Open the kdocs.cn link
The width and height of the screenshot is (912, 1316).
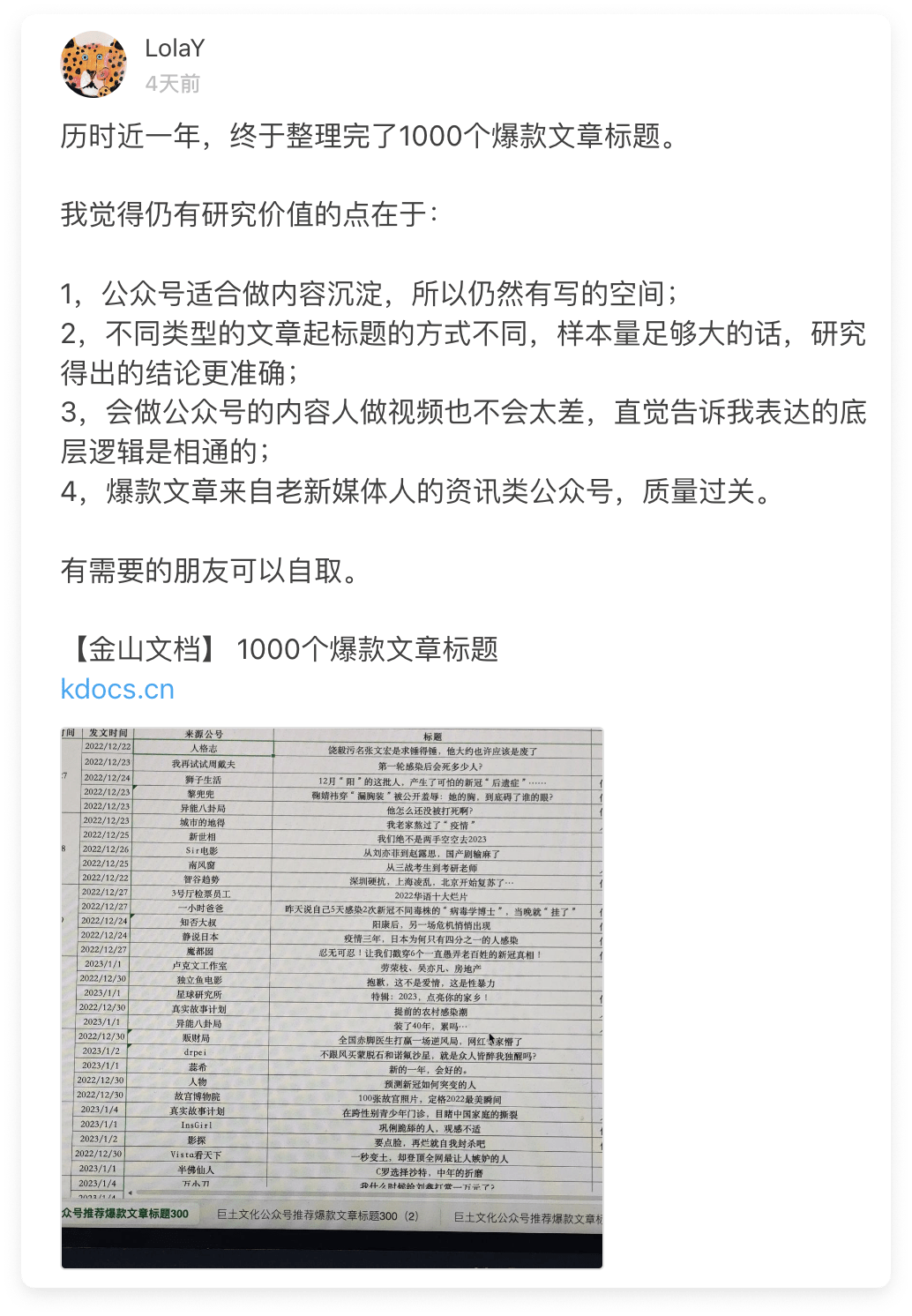pyautogui.click(x=117, y=689)
